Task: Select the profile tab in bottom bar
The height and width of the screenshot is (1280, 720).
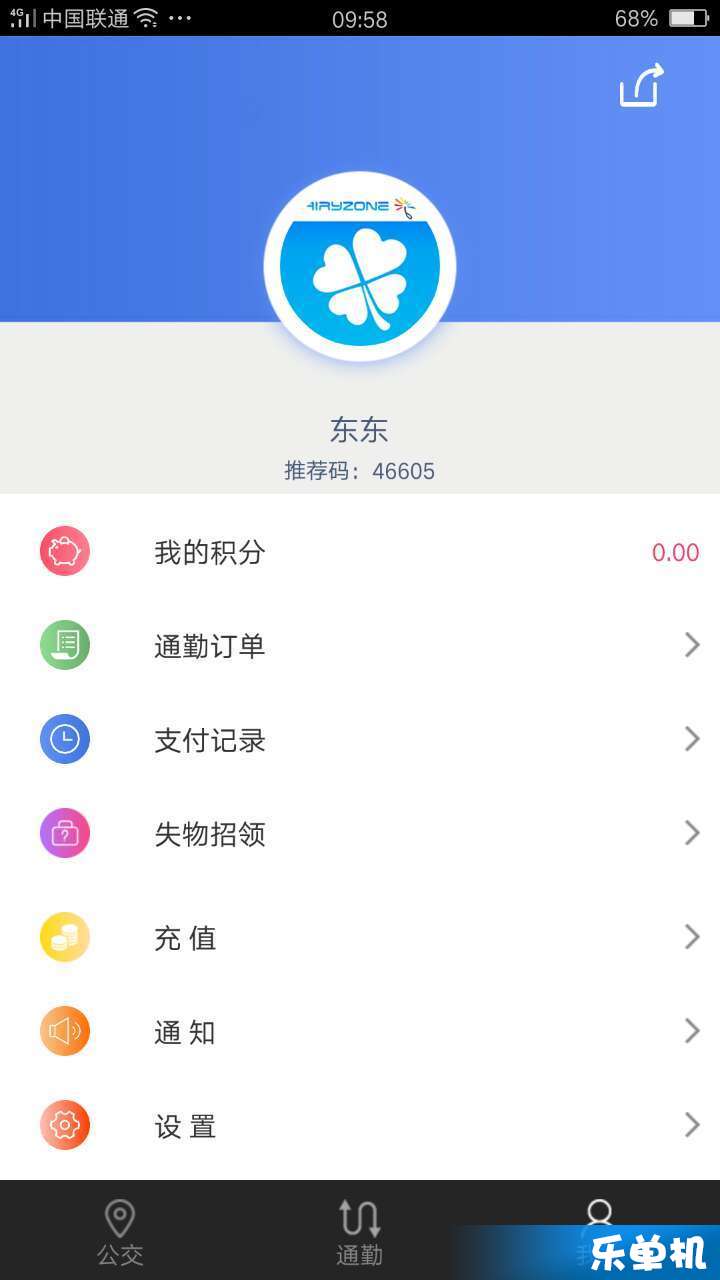Action: [600, 1232]
